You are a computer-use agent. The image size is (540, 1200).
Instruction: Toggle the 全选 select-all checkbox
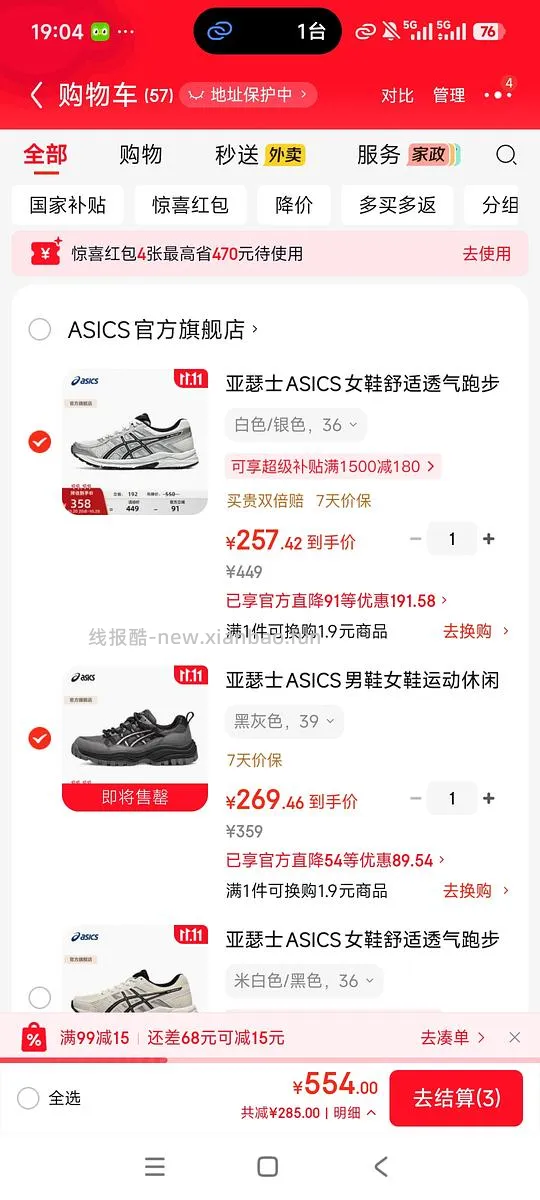pyautogui.click(x=29, y=1098)
